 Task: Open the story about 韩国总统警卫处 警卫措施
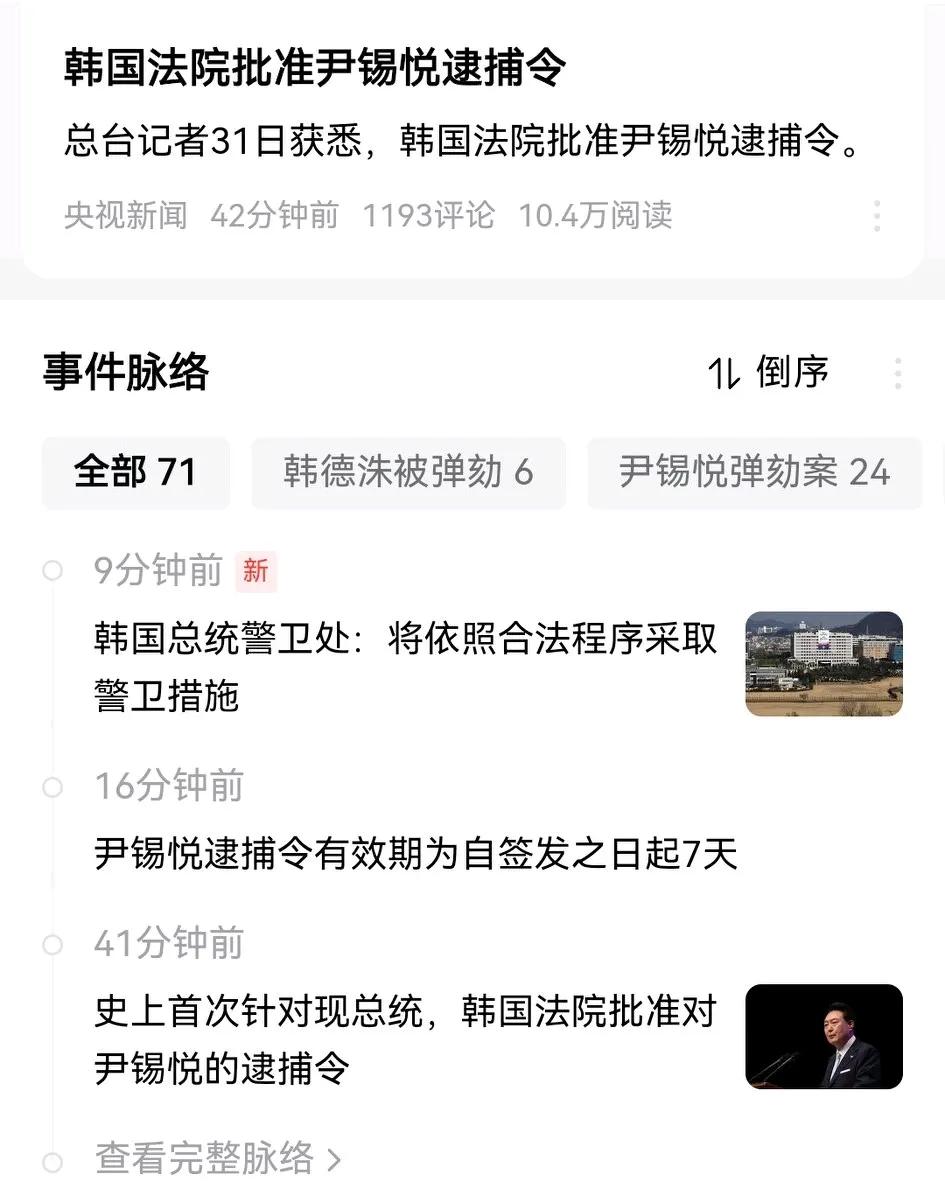(x=497, y=666)
